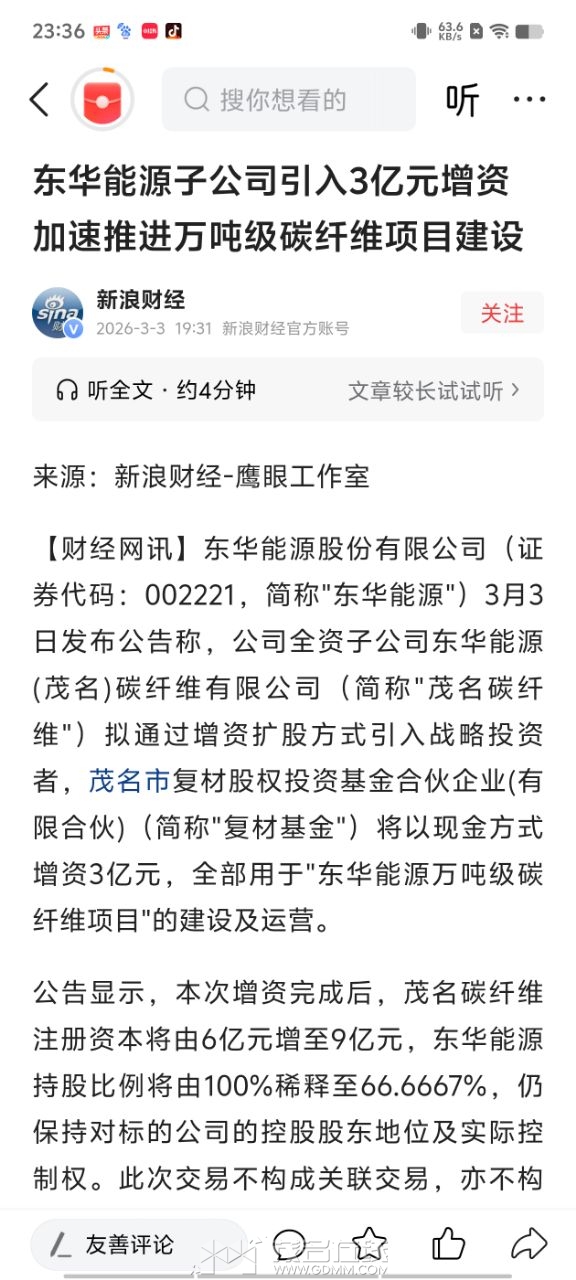Image resolution: width=576 pixels, height=1280 pixels.
Task: Open the three-dot overflow menu
Action: [x=529, y=100]
